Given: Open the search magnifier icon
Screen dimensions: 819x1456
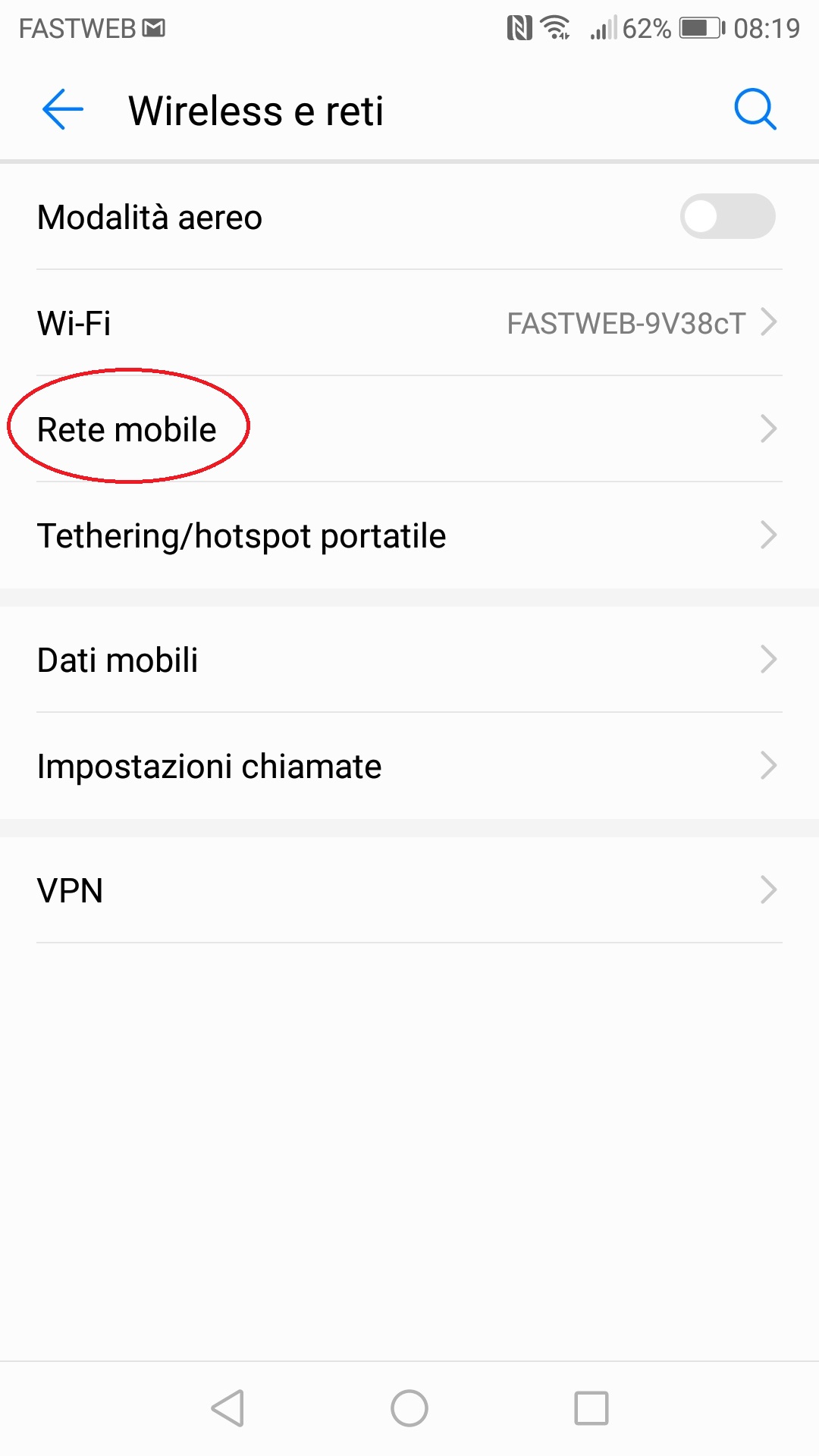Looking at the screenshot, I should [755, 110].
